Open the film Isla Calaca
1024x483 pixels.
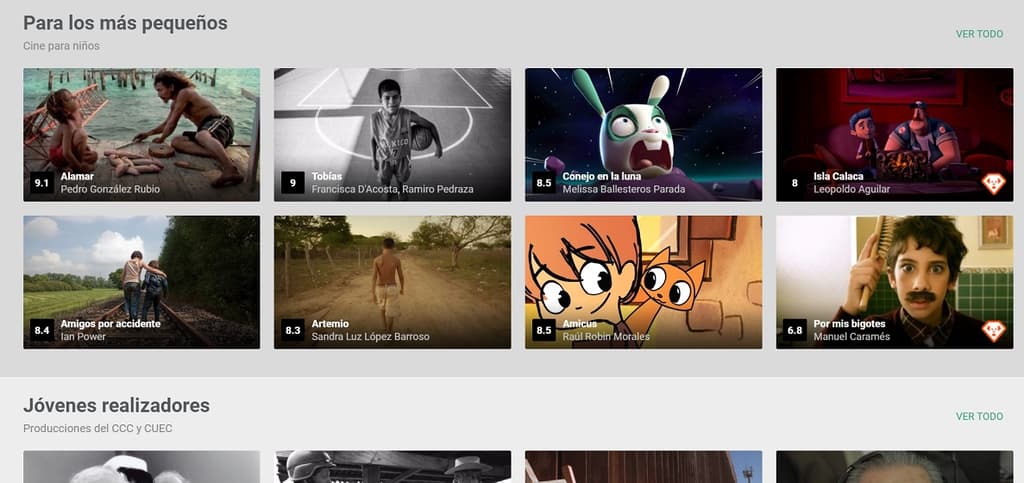[894, 134]
